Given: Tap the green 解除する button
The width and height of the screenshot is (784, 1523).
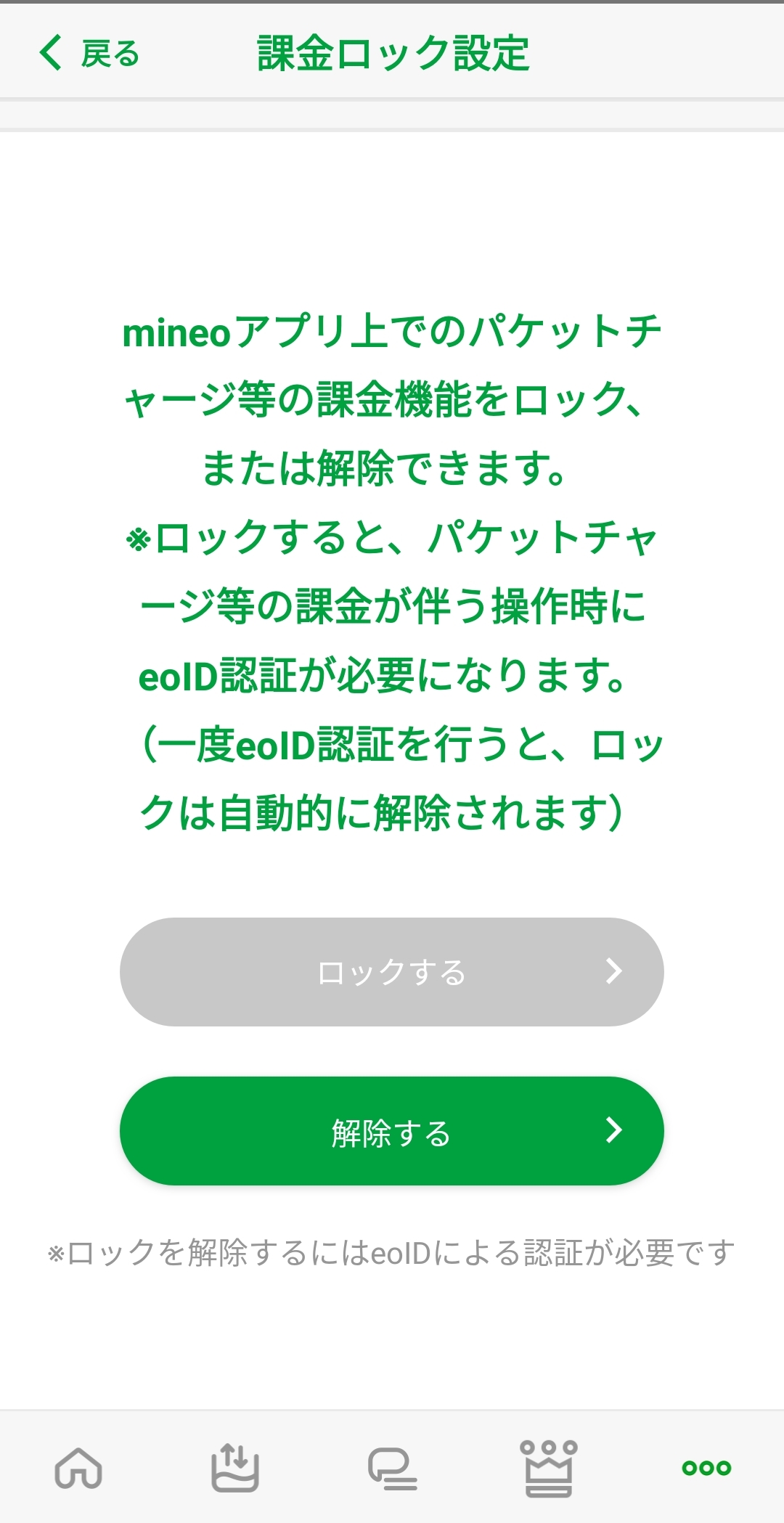Looking at the screenshot, I should 392,1131.
